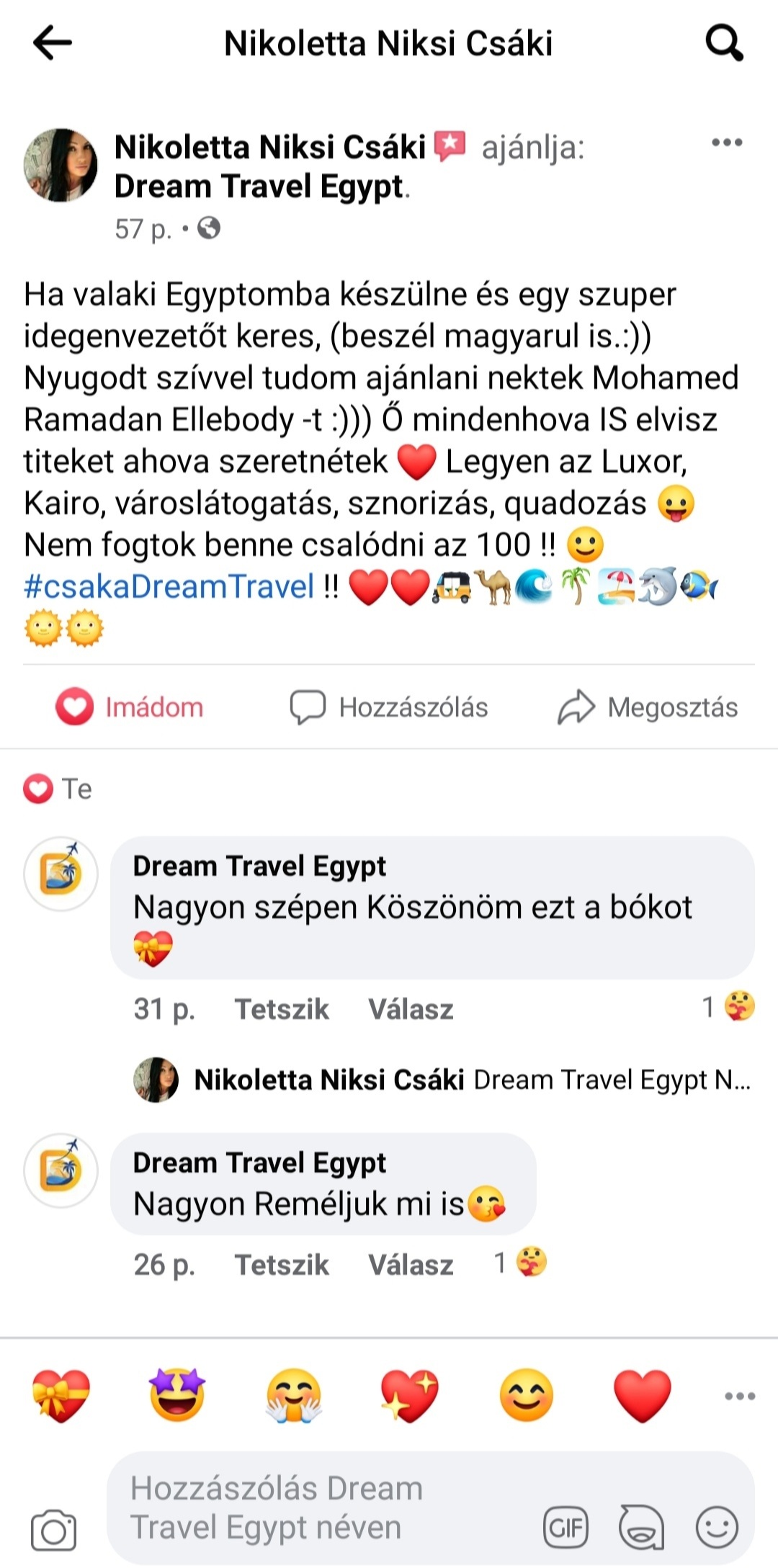778x1568 pixels.
Task: Go back with the arrow icon
Action: 53,43
